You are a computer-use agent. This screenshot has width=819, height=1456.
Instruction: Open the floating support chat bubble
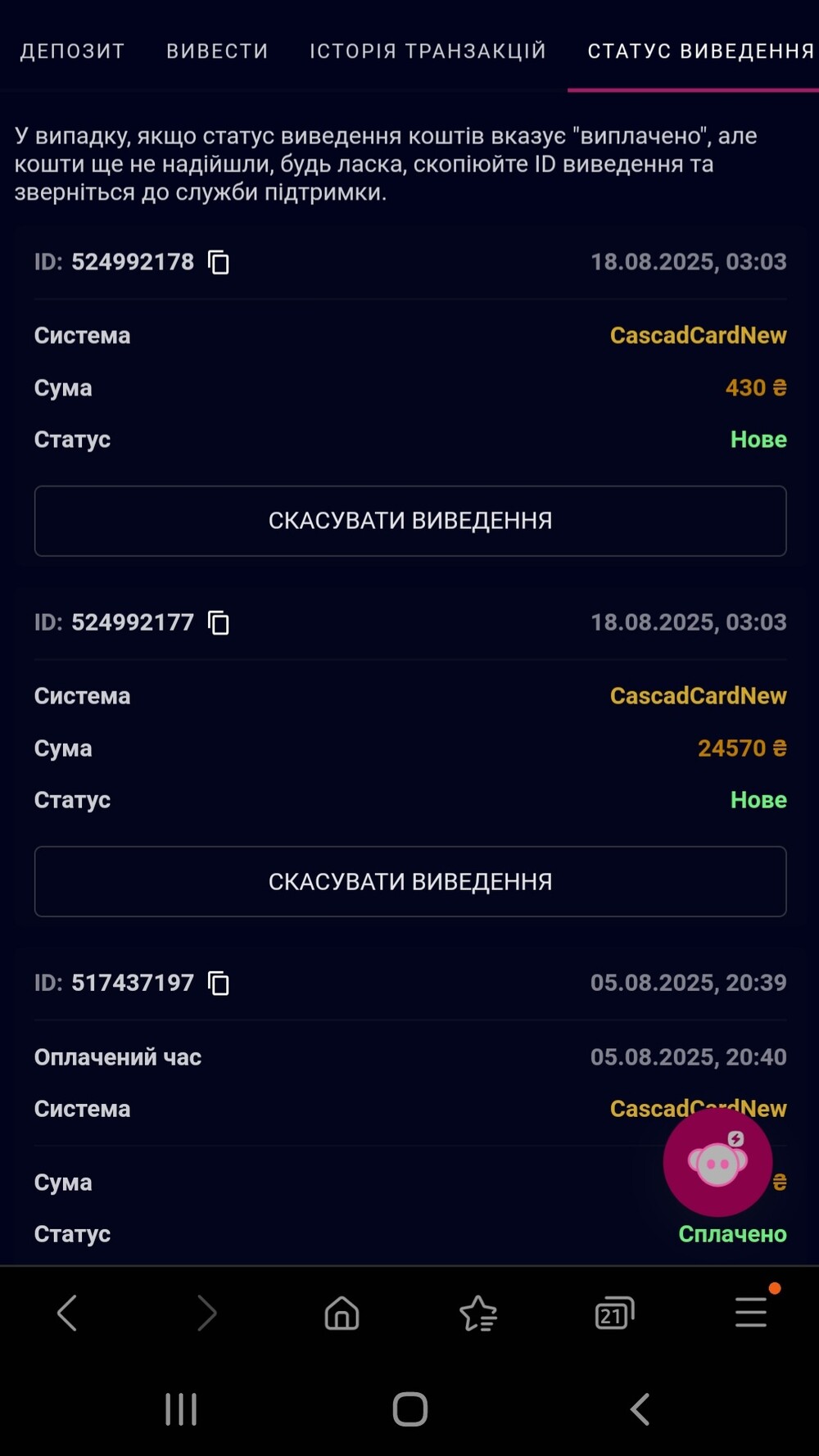pyautogui.click(x=718, y=1162)
